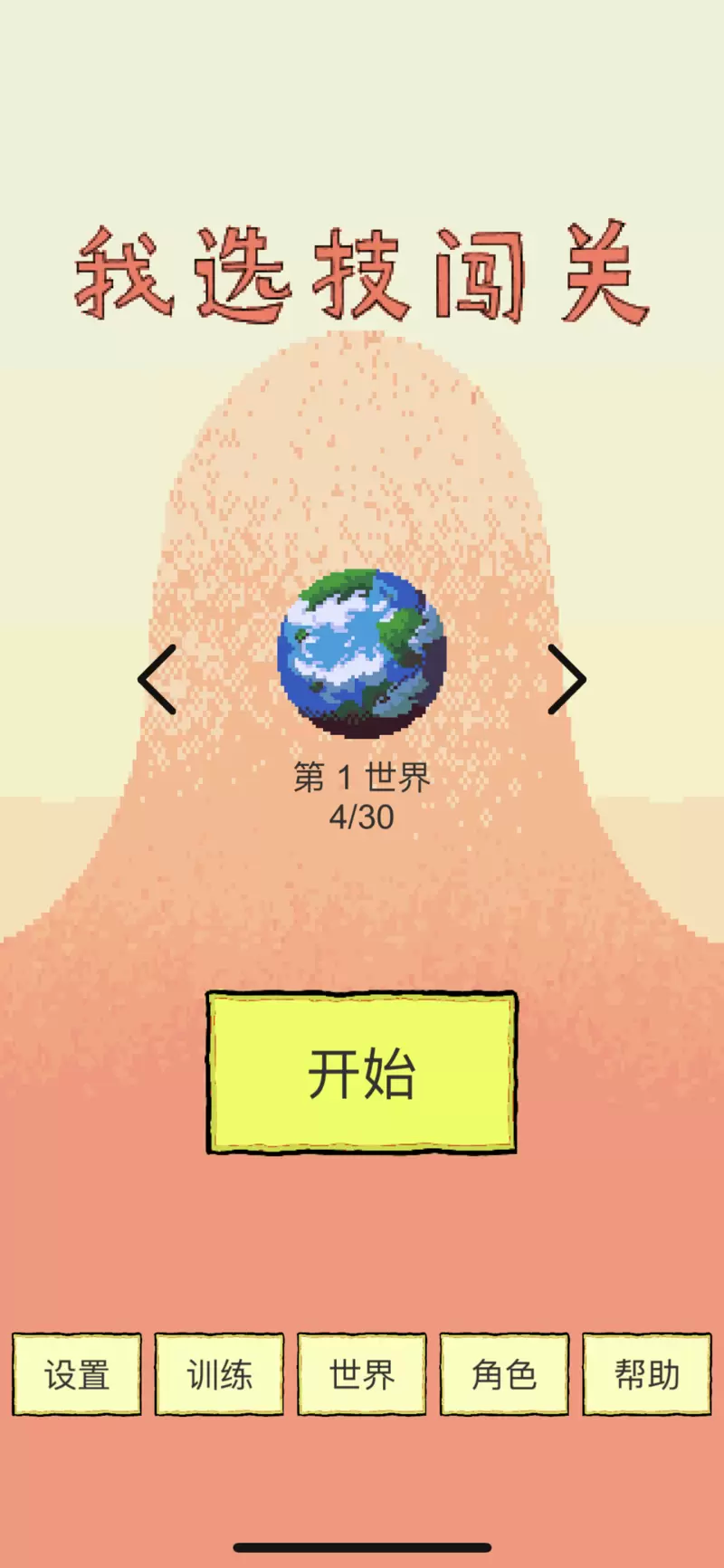
Task: Open 设置 settings
Action: pyautogui.click(x=77, y=1374)
